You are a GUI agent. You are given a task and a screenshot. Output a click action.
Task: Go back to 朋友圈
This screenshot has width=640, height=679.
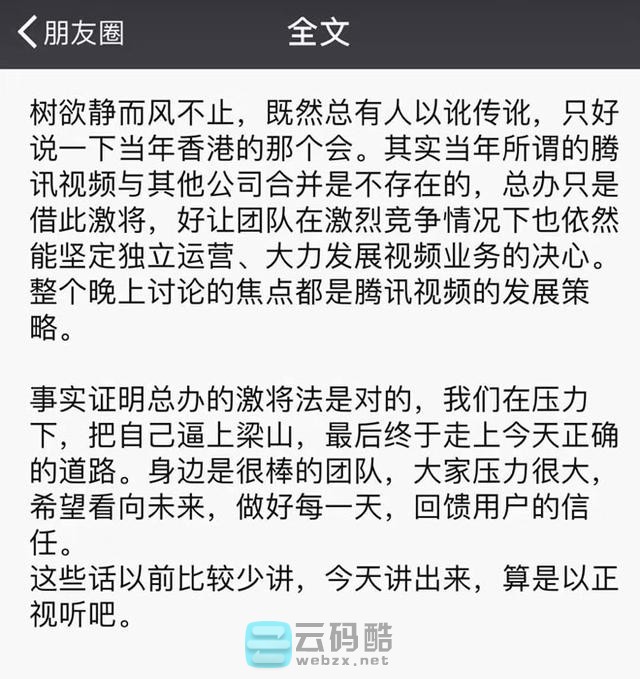(70, 32)
